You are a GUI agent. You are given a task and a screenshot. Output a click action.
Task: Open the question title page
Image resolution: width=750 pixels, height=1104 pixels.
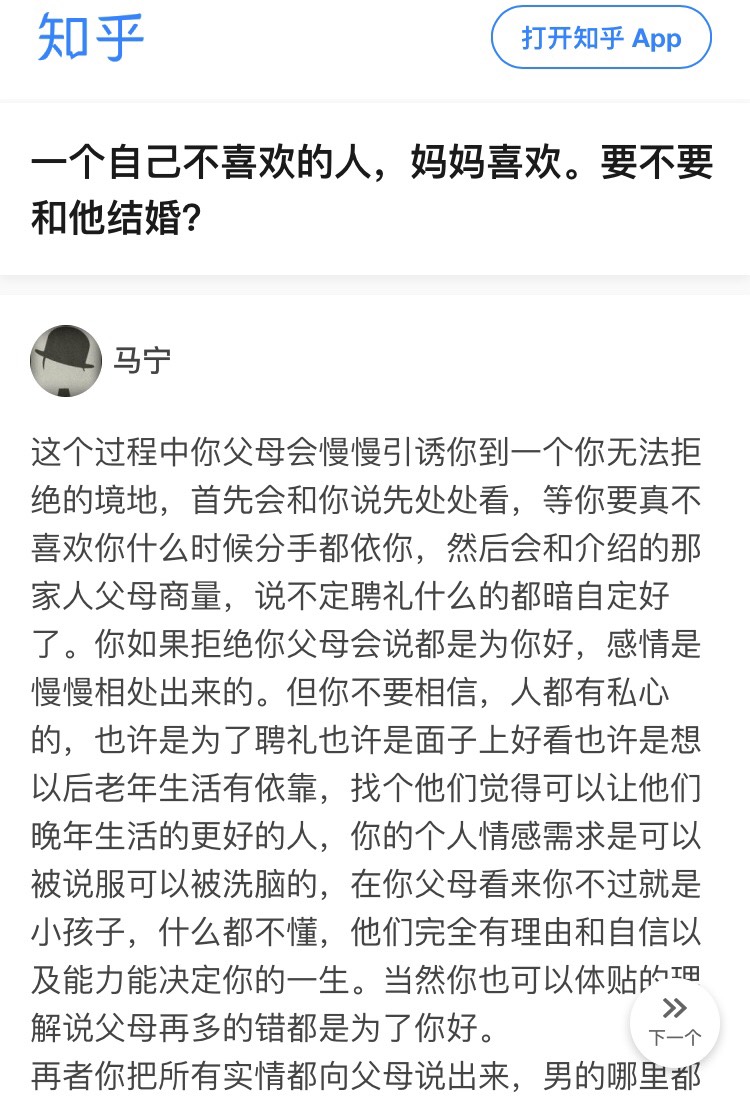[371, 189]
